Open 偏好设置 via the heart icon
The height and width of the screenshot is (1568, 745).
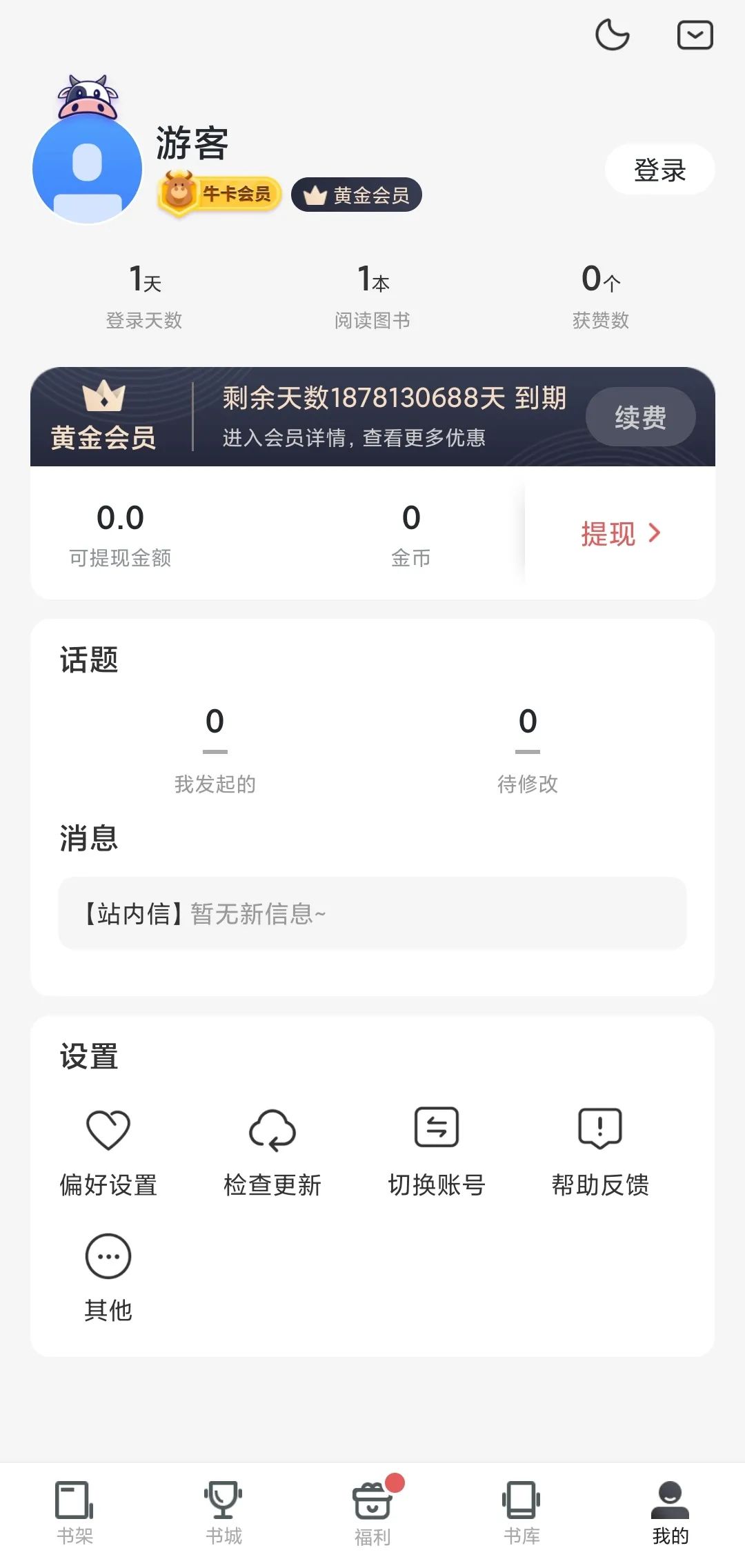point(108,1130)
